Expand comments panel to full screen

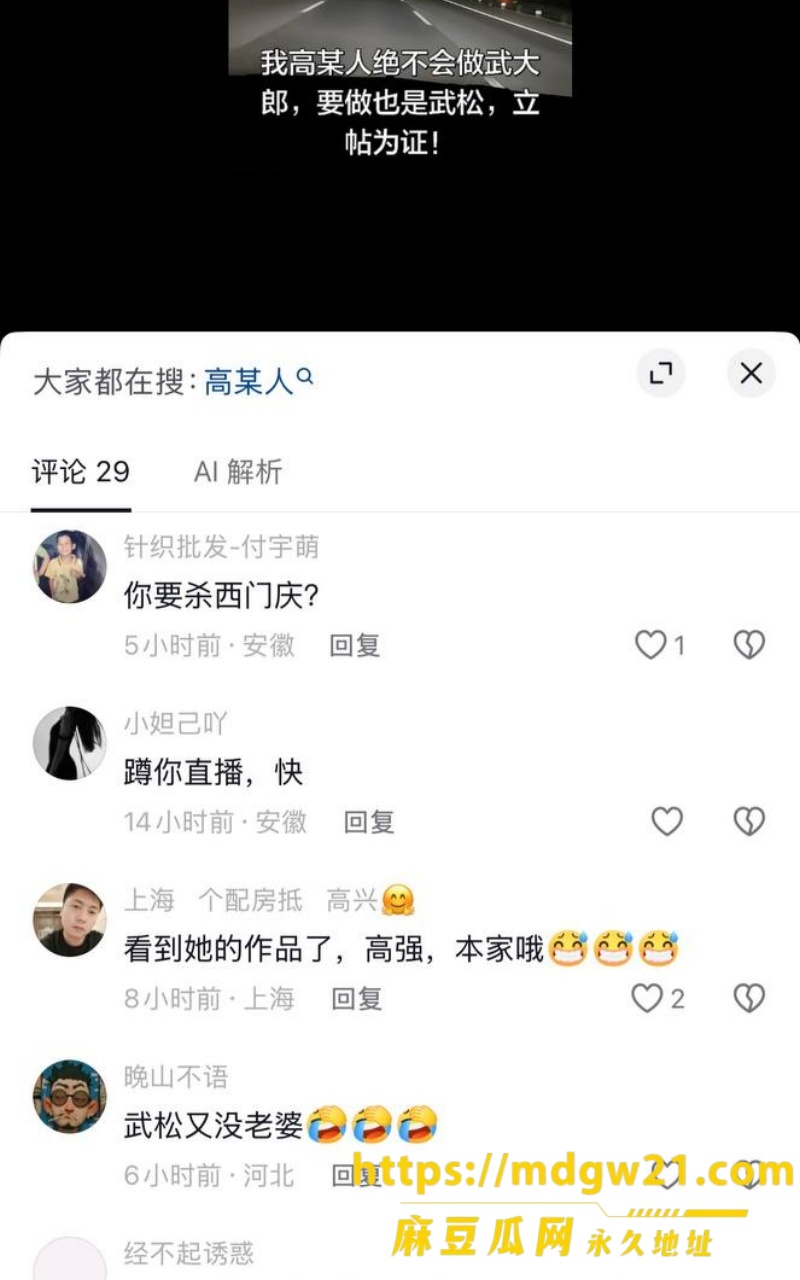click(x=661, y=374)
